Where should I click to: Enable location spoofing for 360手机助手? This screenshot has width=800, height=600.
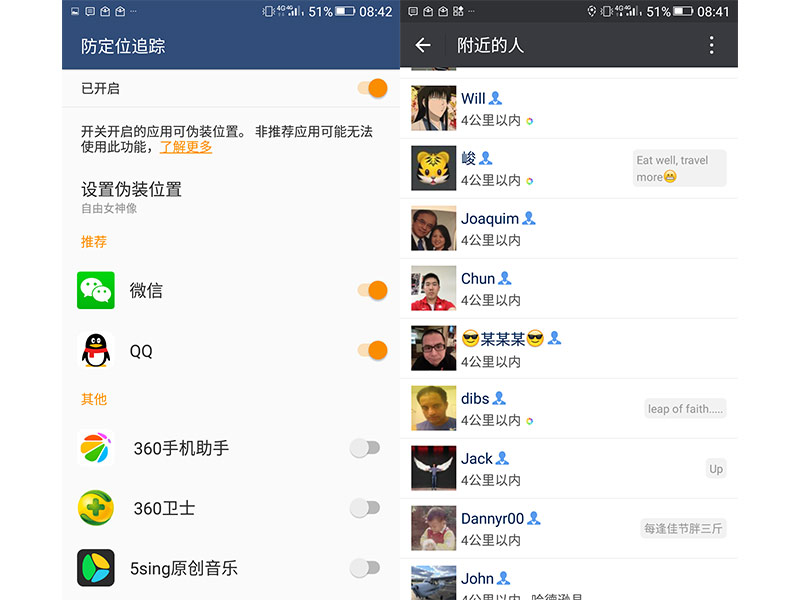(x=365, y=448)
